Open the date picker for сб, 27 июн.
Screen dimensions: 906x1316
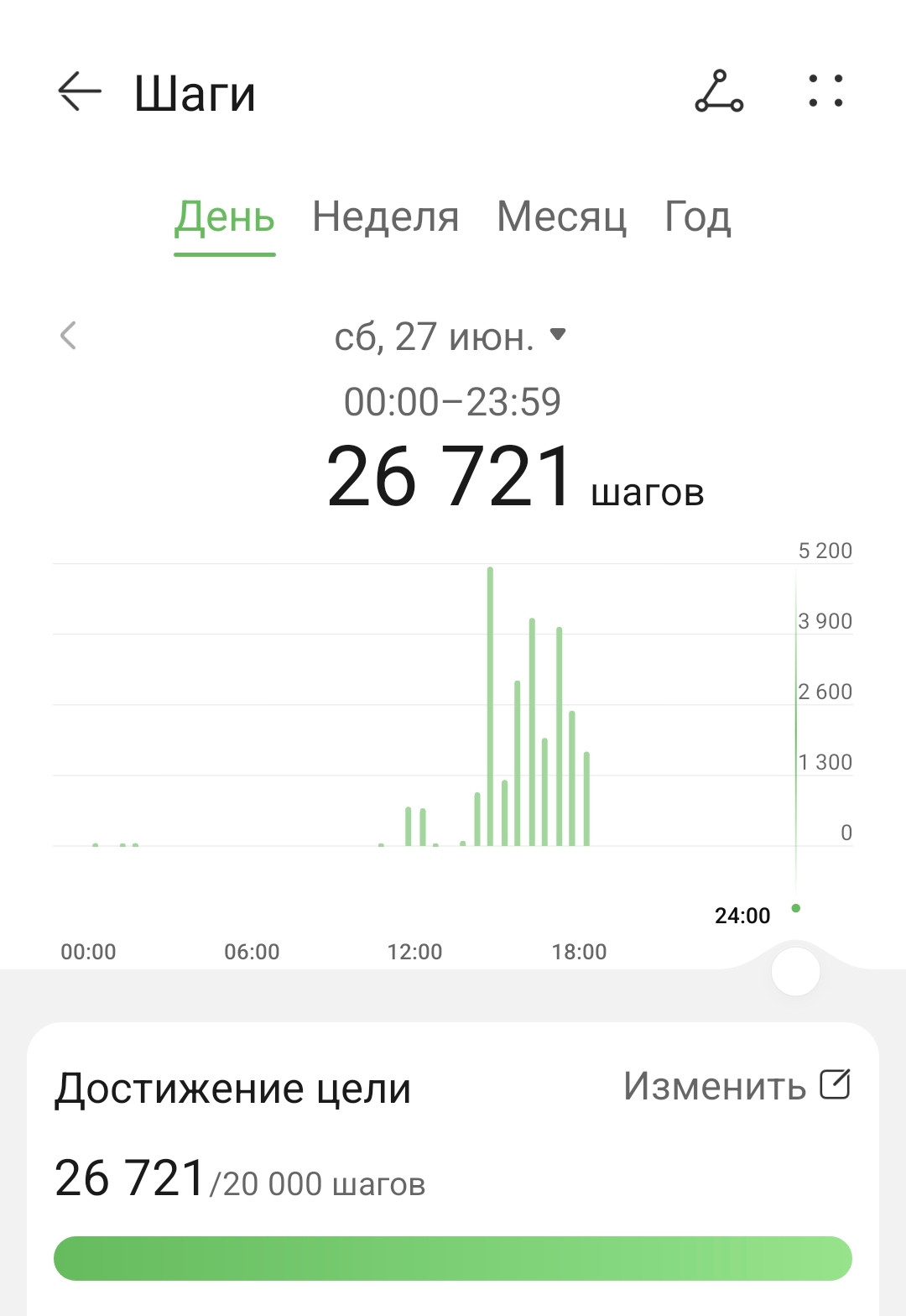tap(450, 337)
